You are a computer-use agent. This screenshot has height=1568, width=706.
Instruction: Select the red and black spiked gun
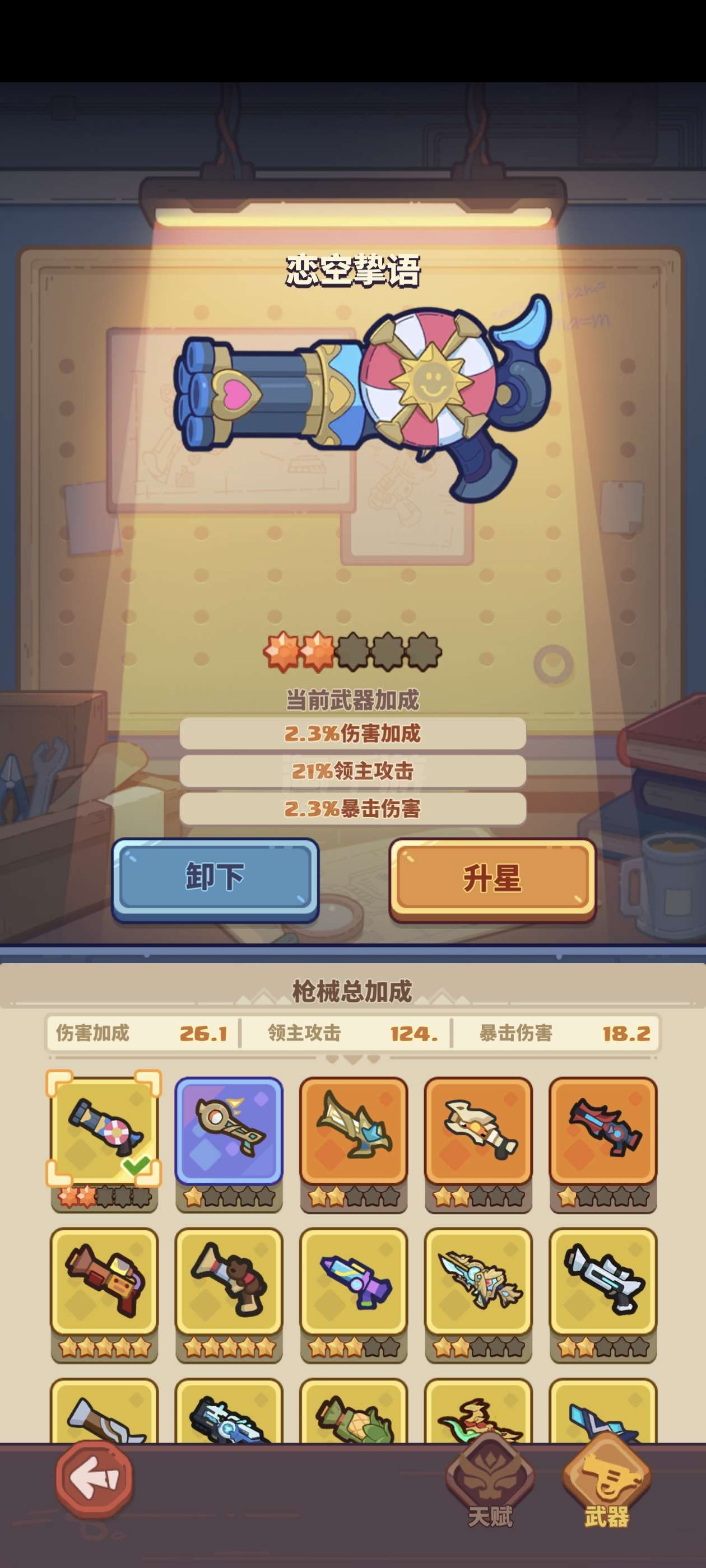pyautogui.click(x=603, y=1130)
